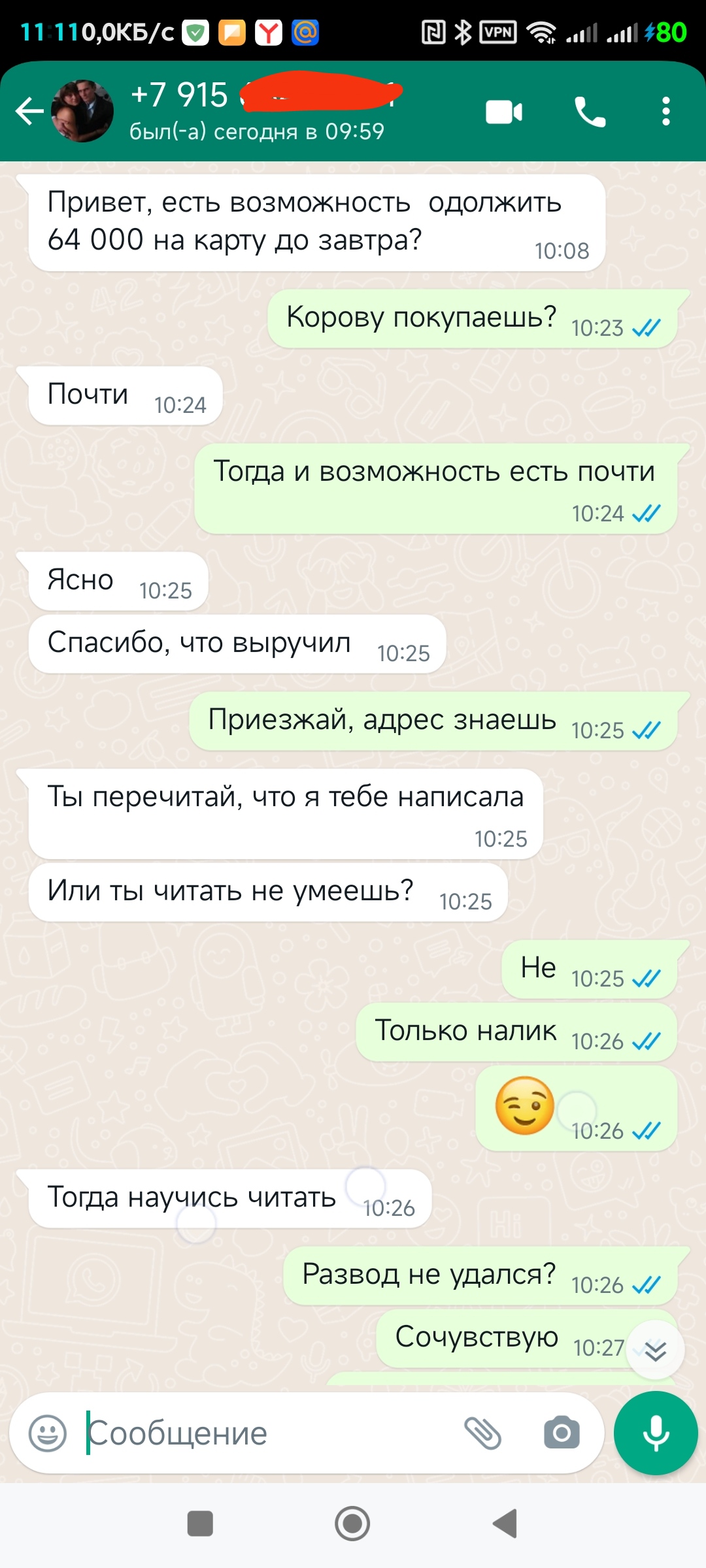
Task: Go back to the chat list
Action: coord(29,111)
